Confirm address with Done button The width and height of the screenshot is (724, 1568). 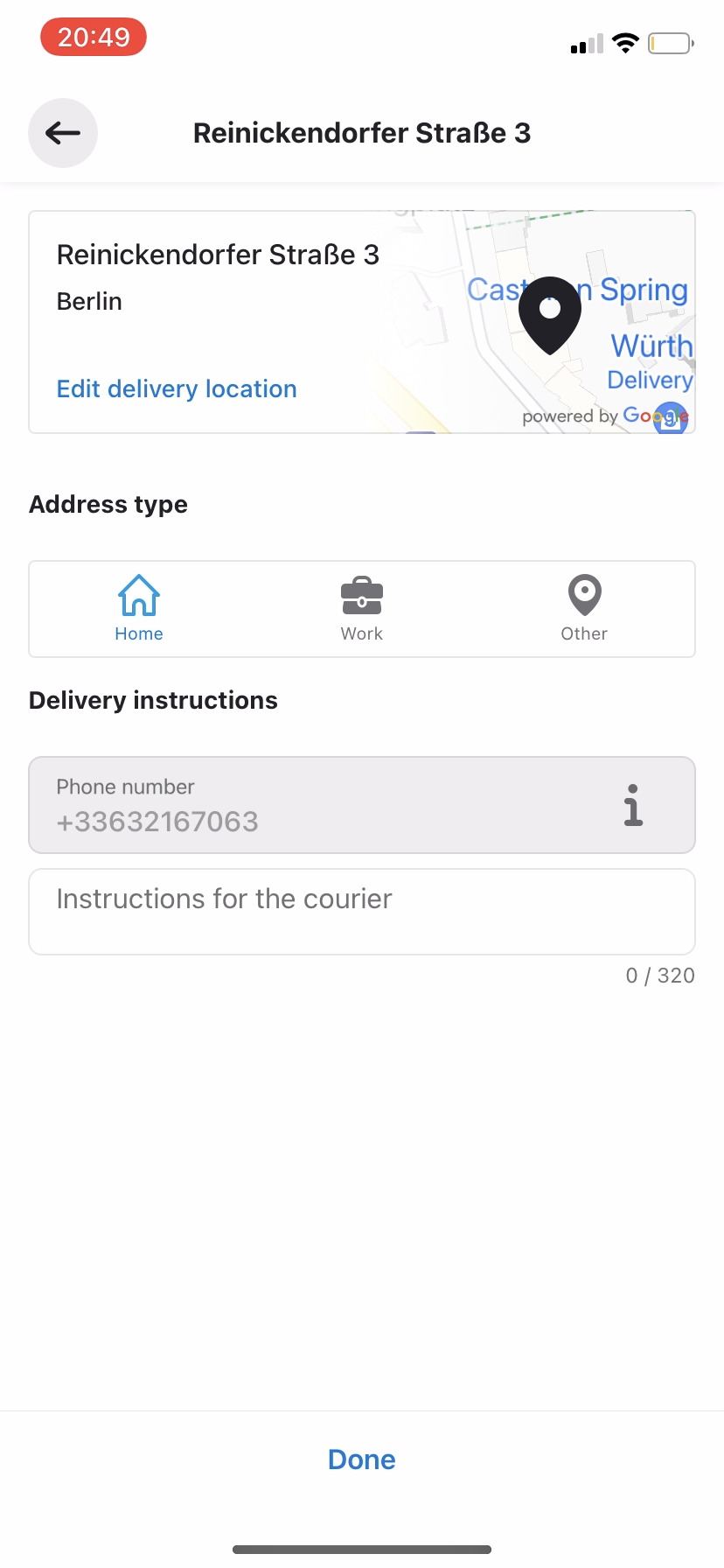362,1459
